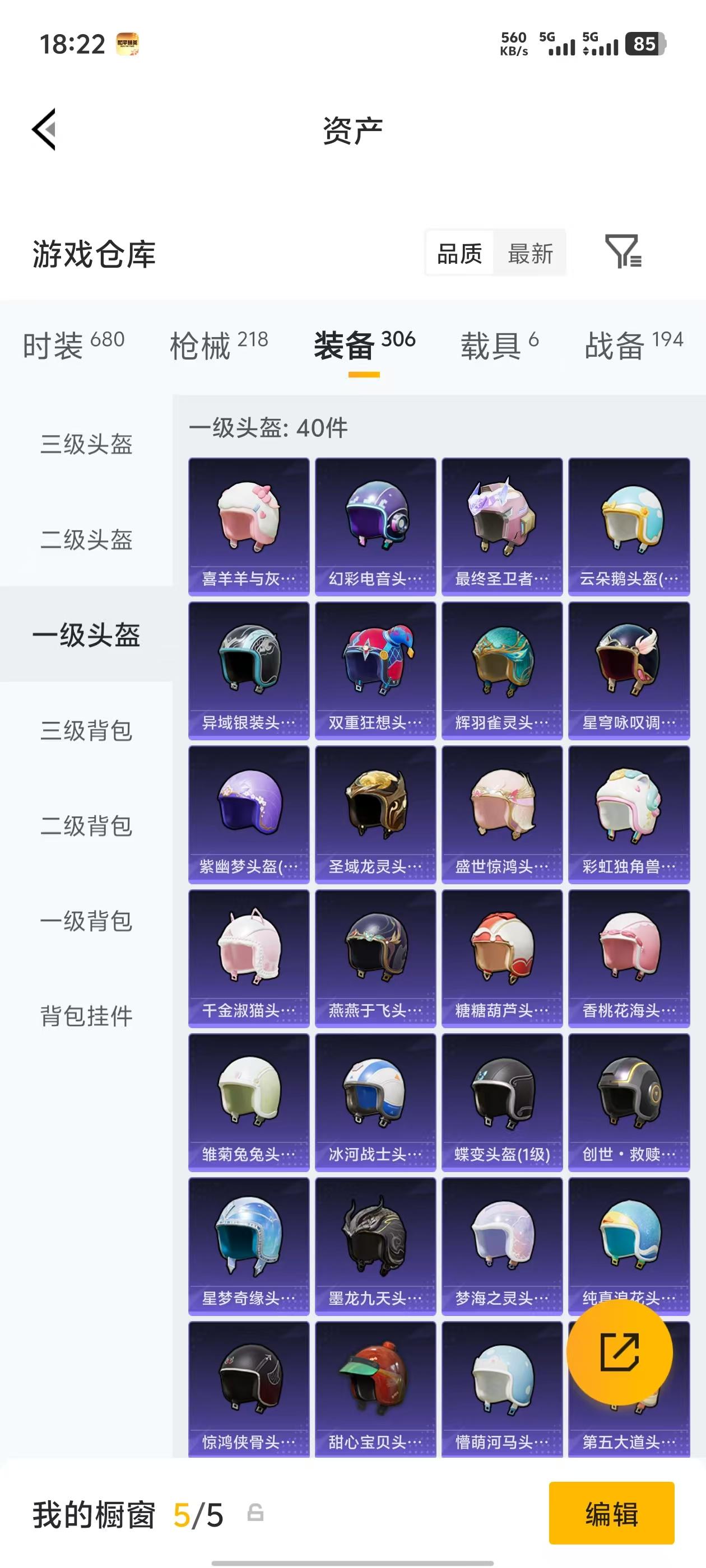Select the 一级背包 category

click(86, 921)
